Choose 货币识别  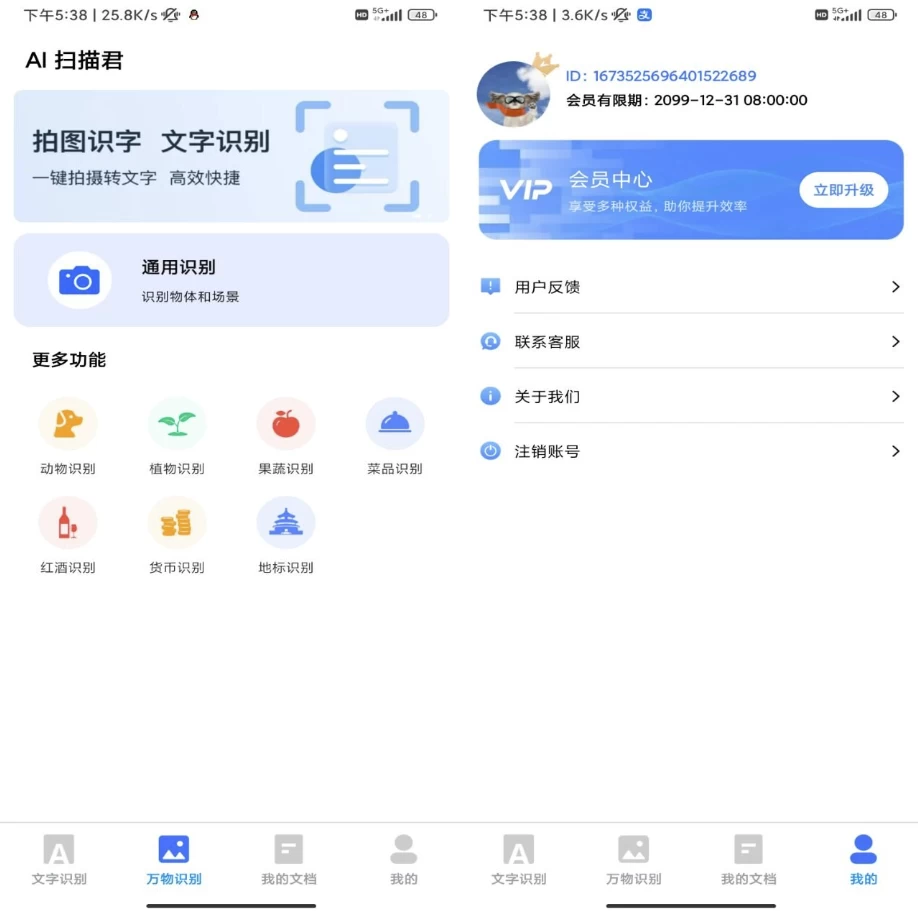click(177, 535)
